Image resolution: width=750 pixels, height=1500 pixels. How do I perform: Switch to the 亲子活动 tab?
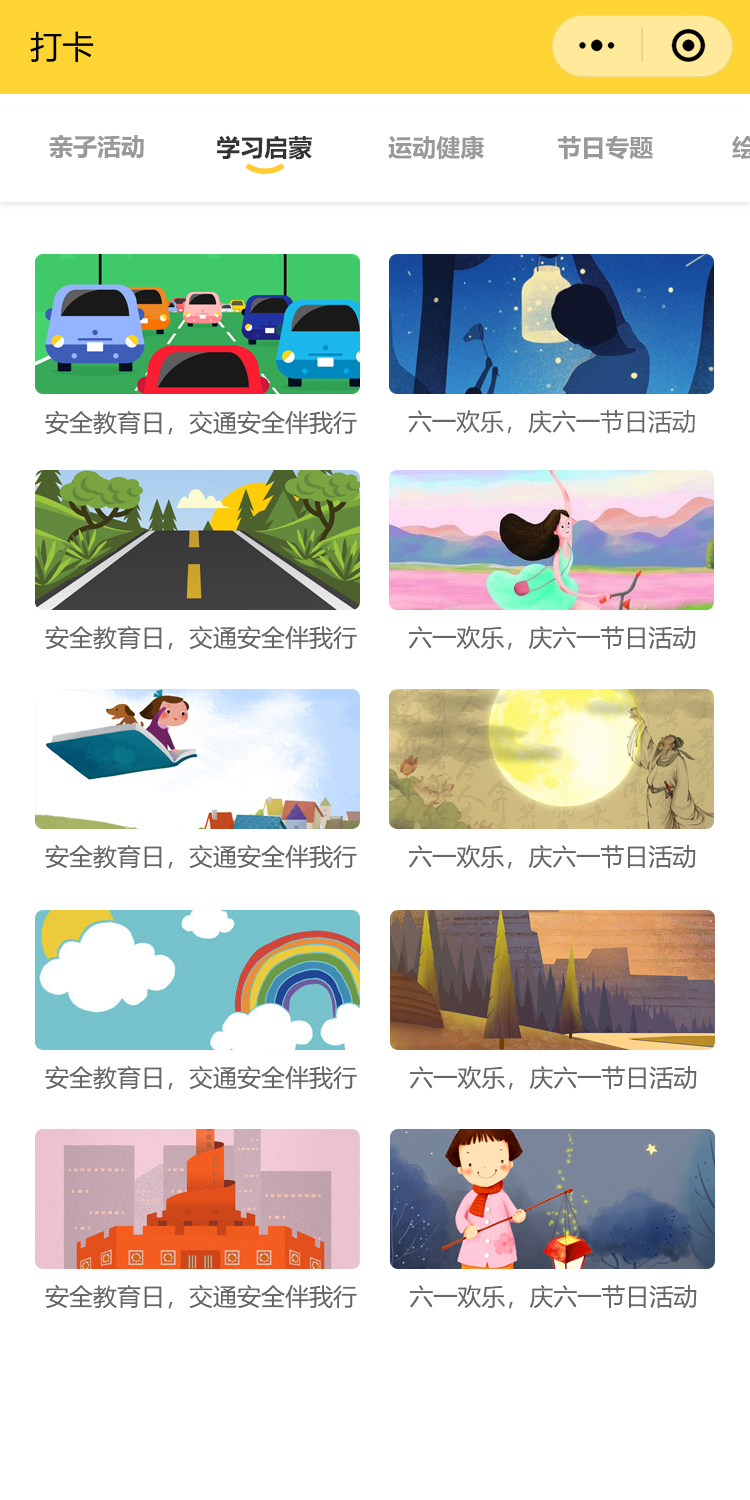pyautogui.click(x=97, y=148)
